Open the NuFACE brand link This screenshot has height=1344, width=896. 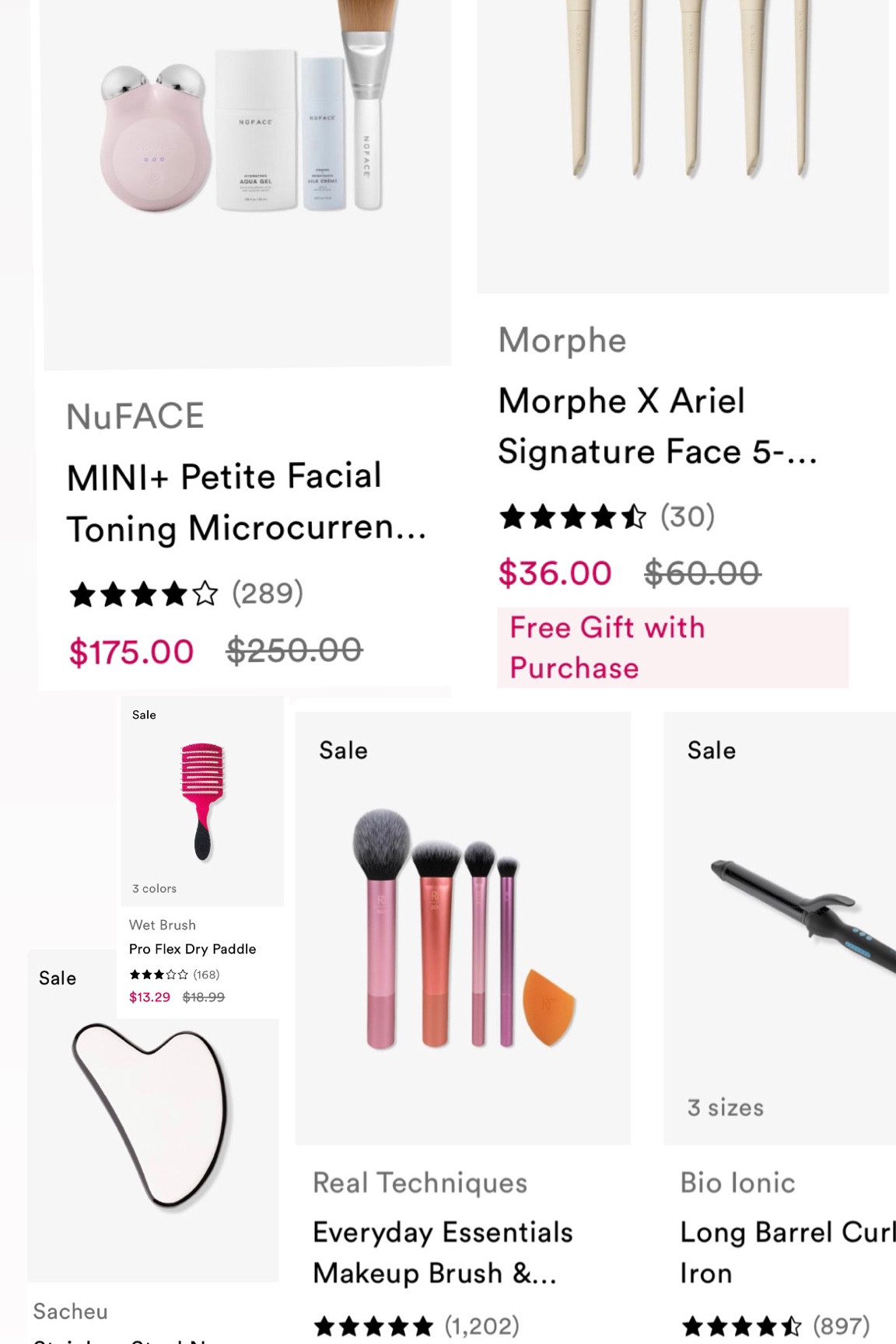click(x=134, y=415)
